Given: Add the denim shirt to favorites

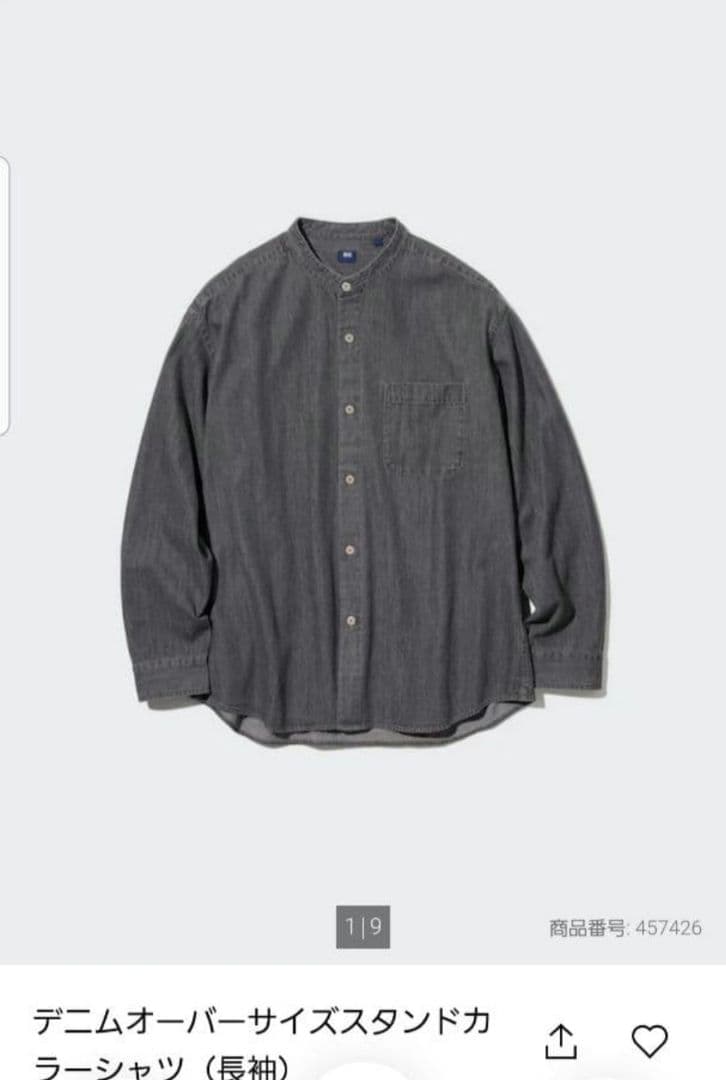Looking at the screenshot, I should (x=650, y=1041).
